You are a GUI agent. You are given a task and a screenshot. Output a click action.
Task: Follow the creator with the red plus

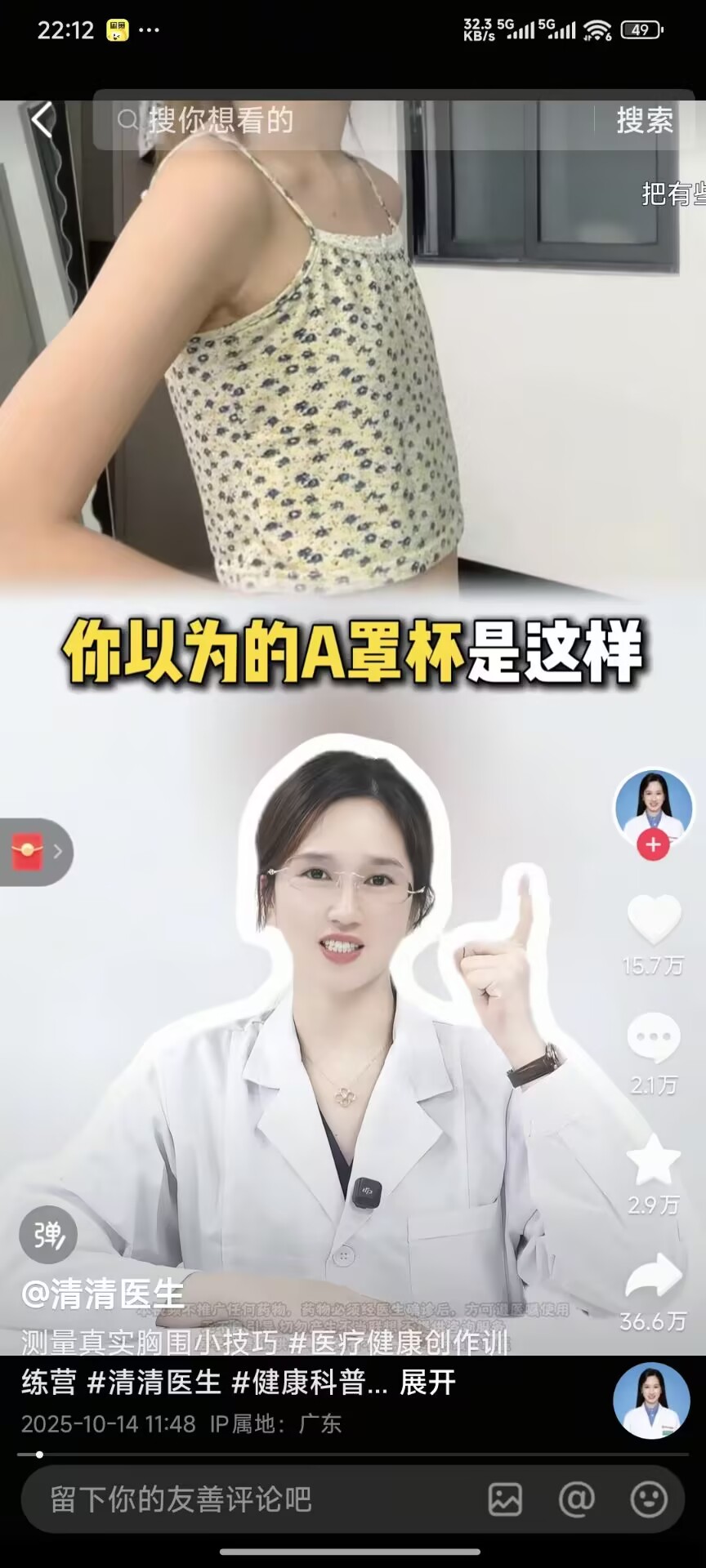(x=653, y=844)
